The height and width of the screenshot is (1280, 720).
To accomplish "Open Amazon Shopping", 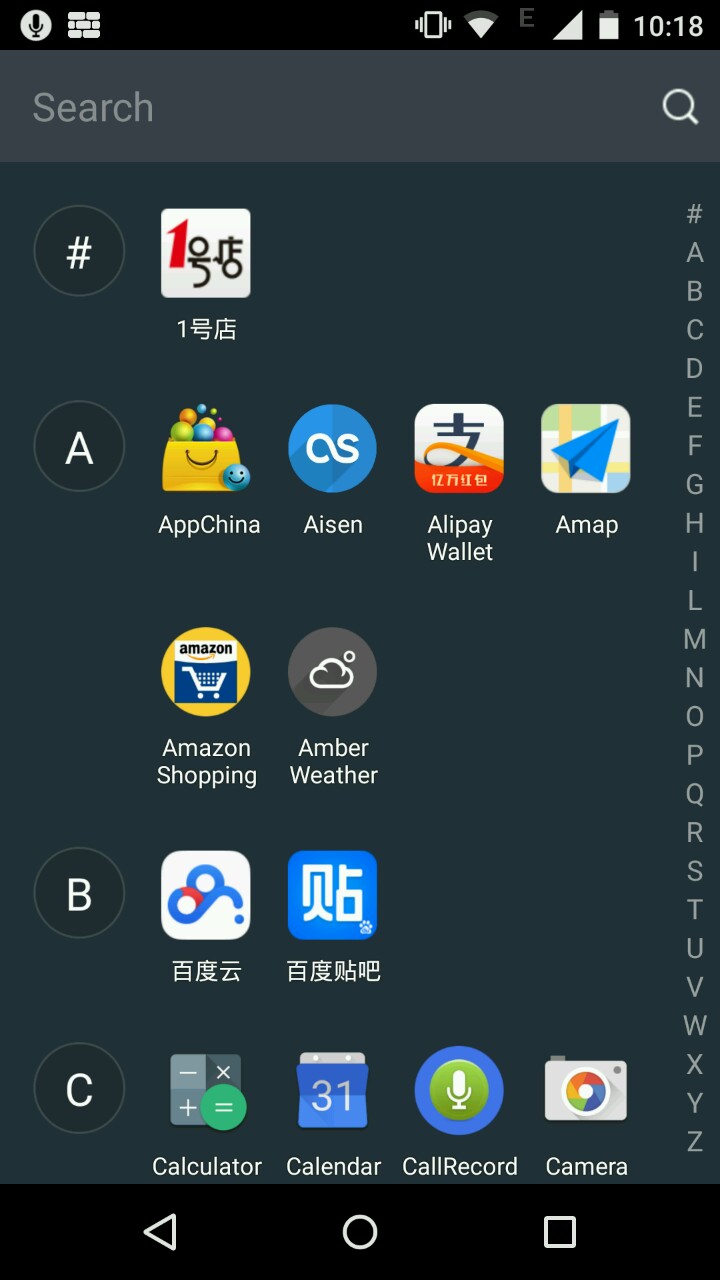I will [206, 672].
